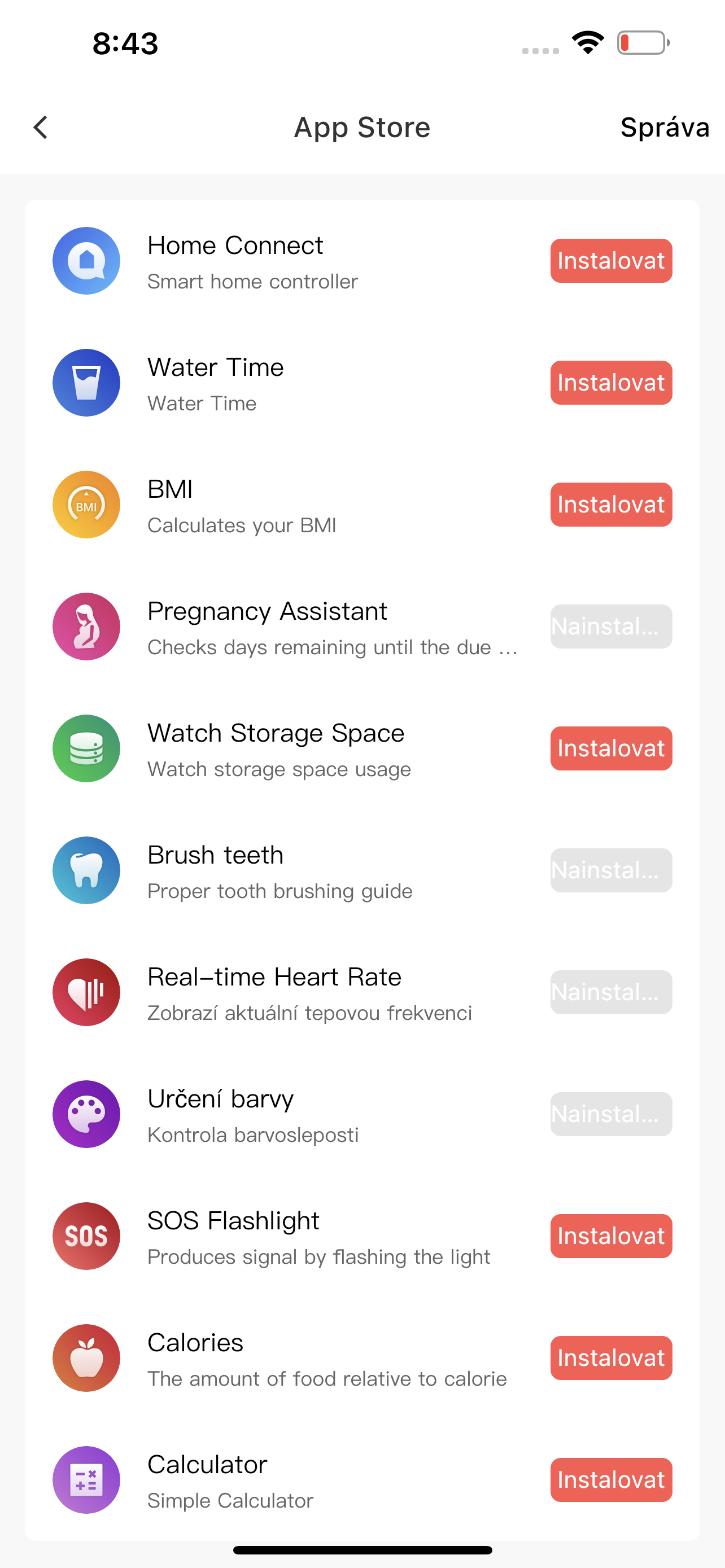Tap Instalovat for Watch Storage Space
This screenshot has height=1568, width=725.
[610, 748]
